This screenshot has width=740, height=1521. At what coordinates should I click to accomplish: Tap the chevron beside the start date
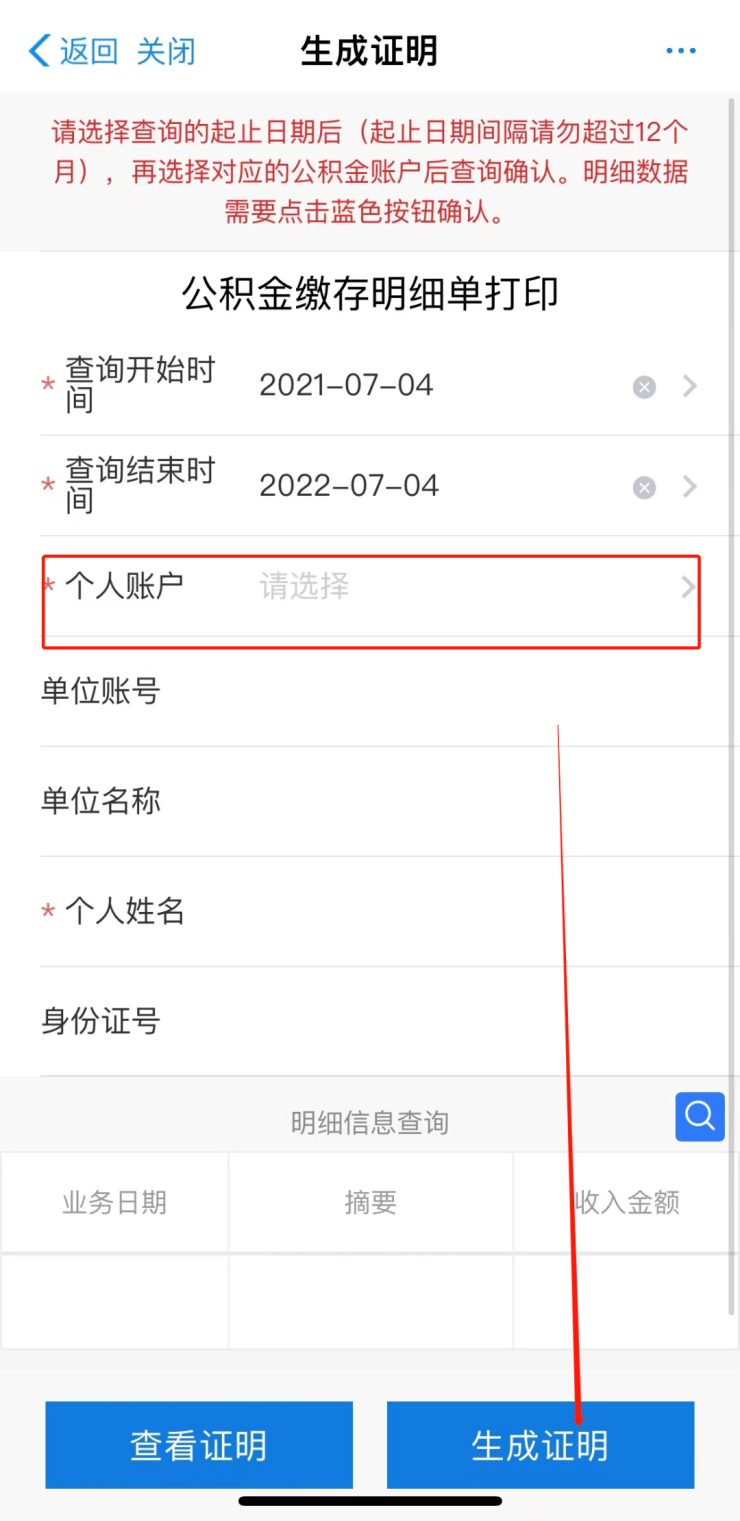point(691,387)
